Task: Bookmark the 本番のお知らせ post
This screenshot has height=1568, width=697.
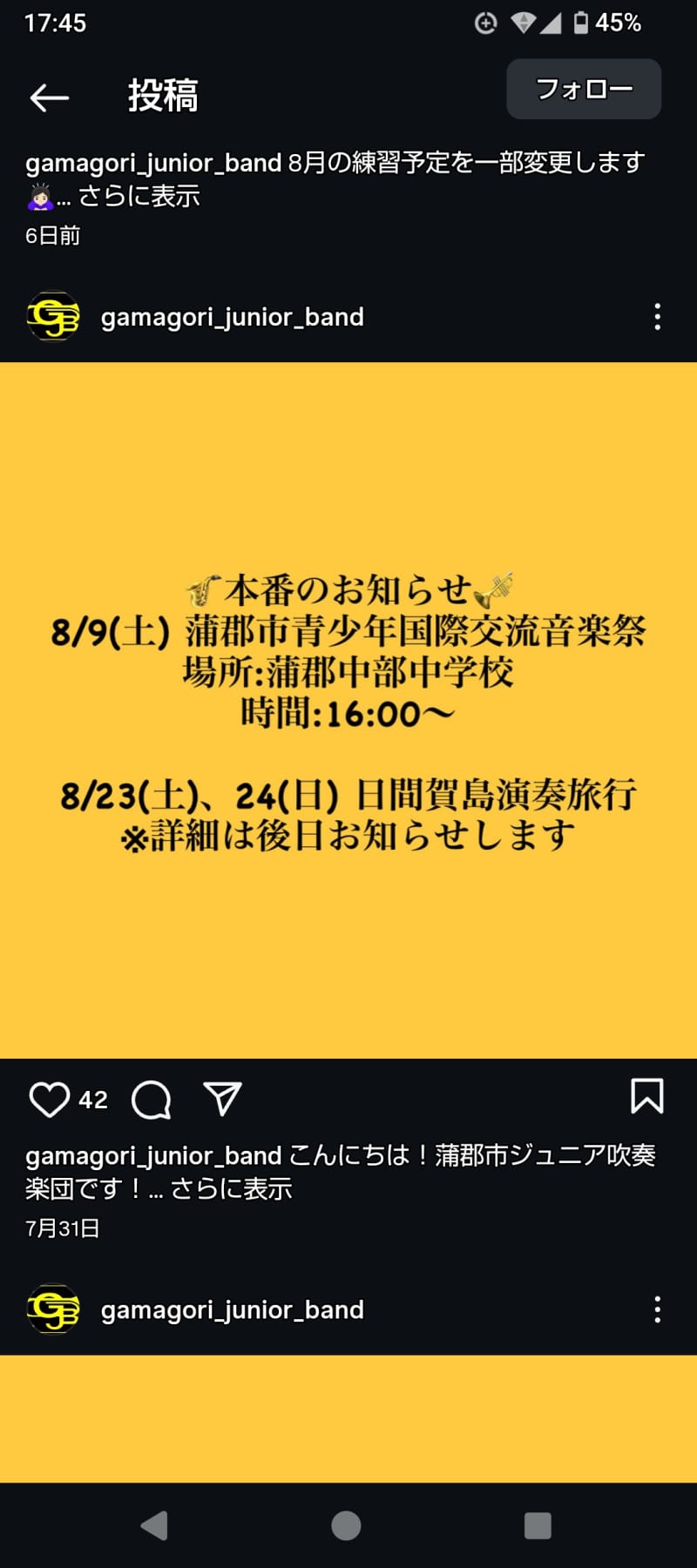Action: (646, 1096)
